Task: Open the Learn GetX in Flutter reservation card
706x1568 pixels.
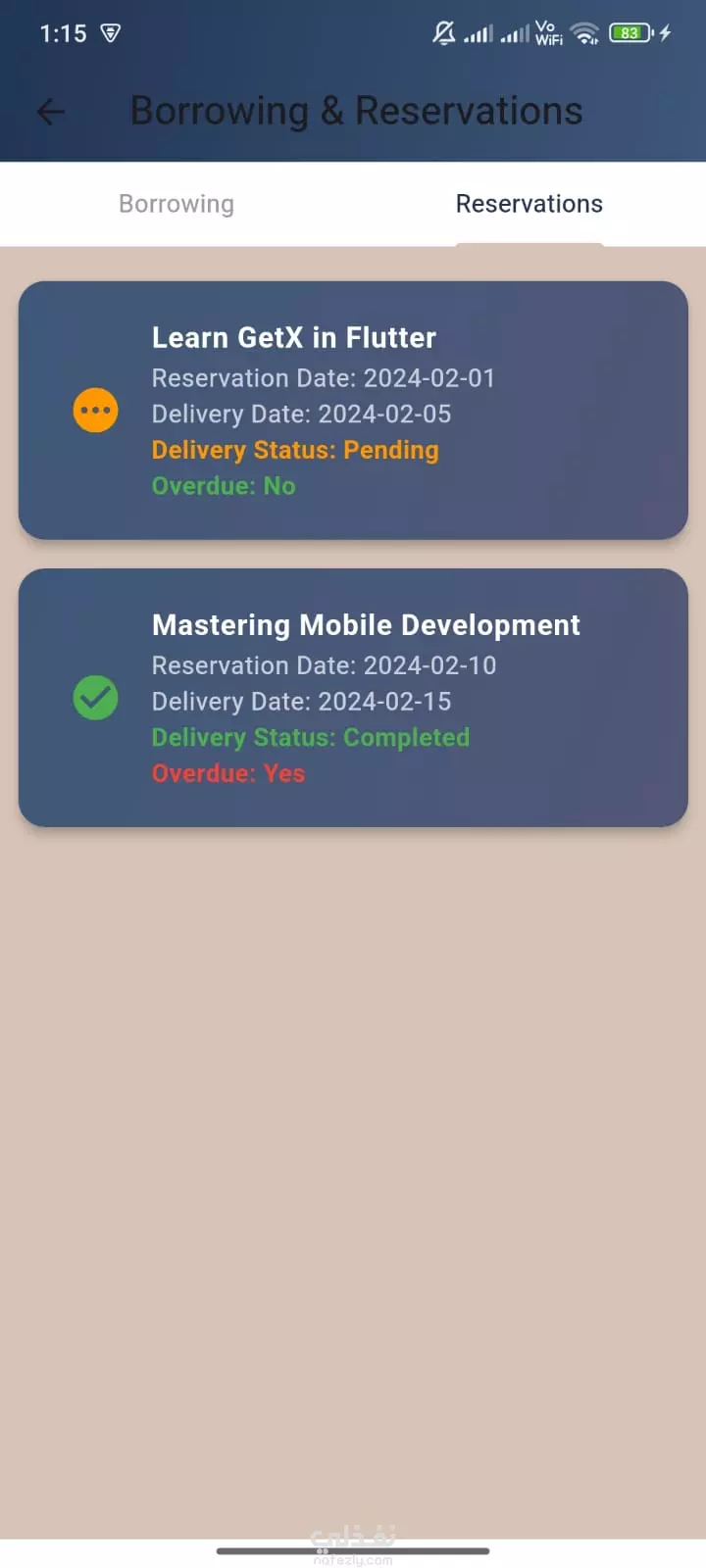Action: [x=353, y=410]
